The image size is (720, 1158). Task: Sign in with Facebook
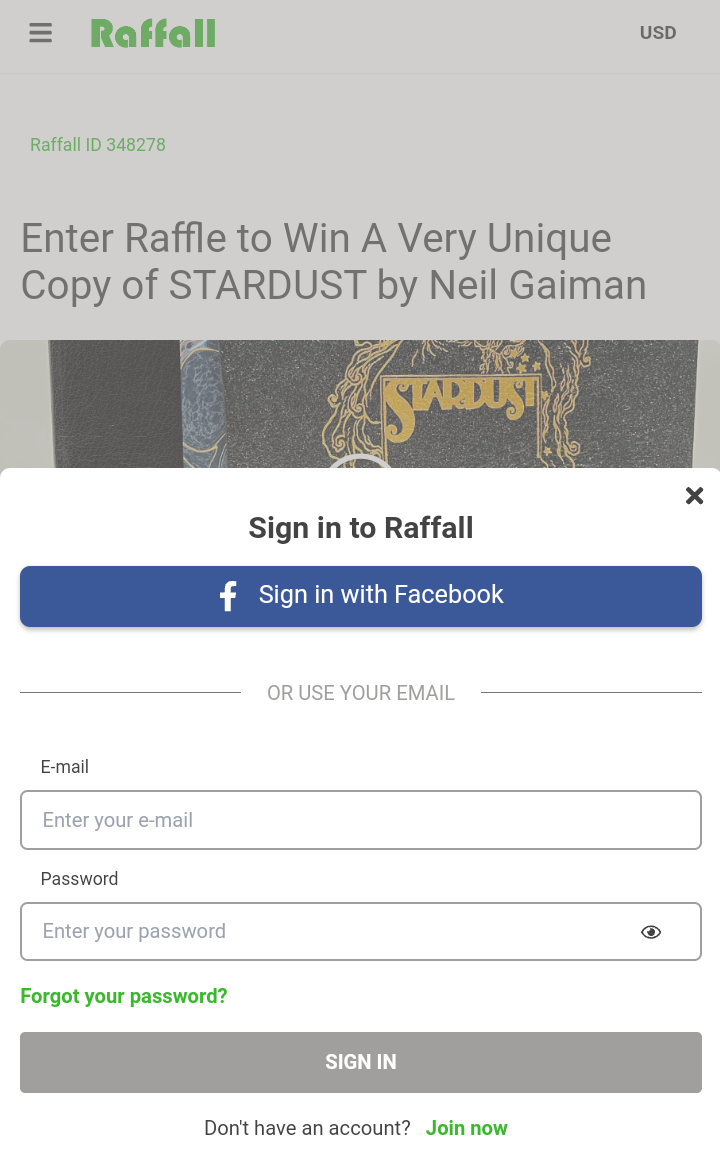360,596
